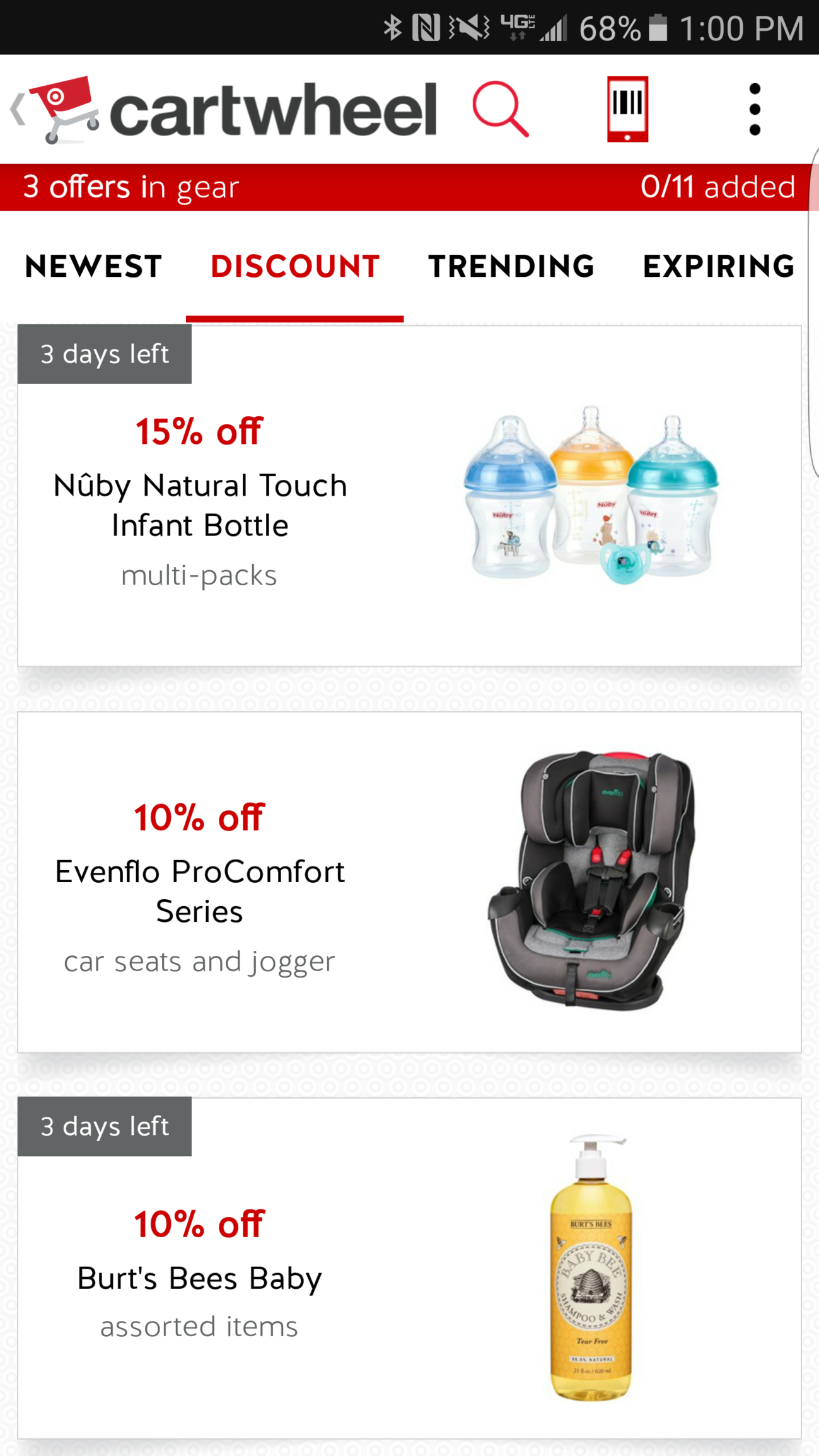Open the barcode scanner icon
819x1456 pixels.
point(627,109)
